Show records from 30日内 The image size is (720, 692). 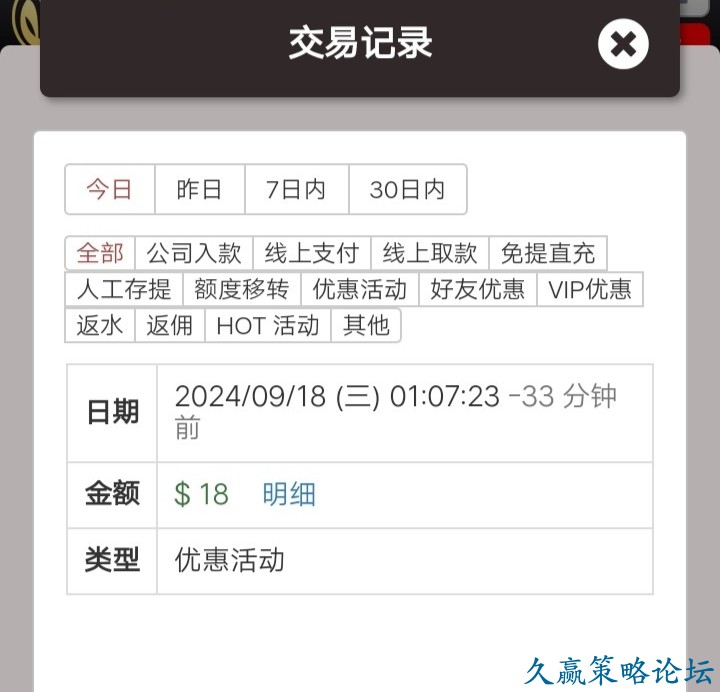click(x=407, y=189)
